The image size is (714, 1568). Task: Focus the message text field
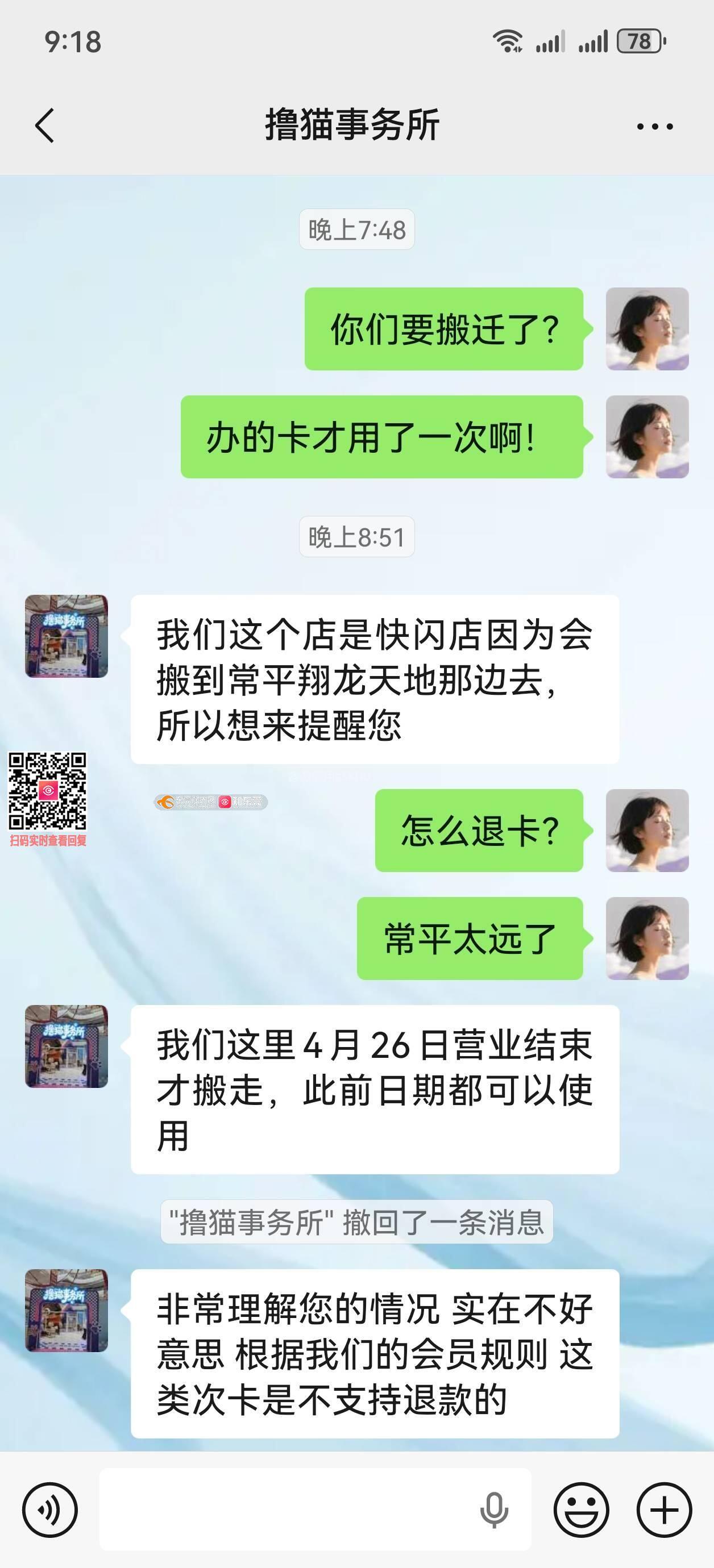pyautogui.click(x=287, y=1509)
